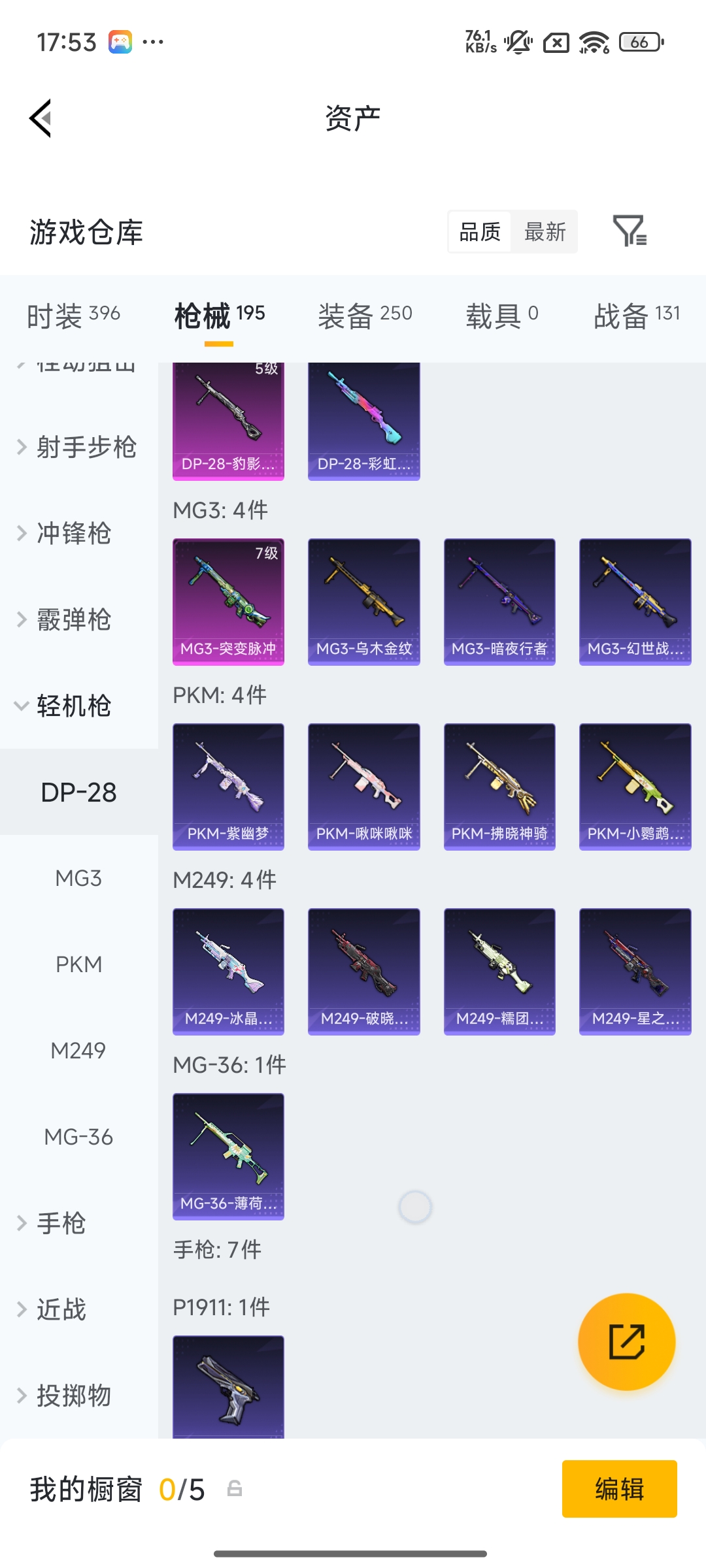The image size is (706, 1568).
Task: Expand the 手枪 category
Action: (60, 1223)
